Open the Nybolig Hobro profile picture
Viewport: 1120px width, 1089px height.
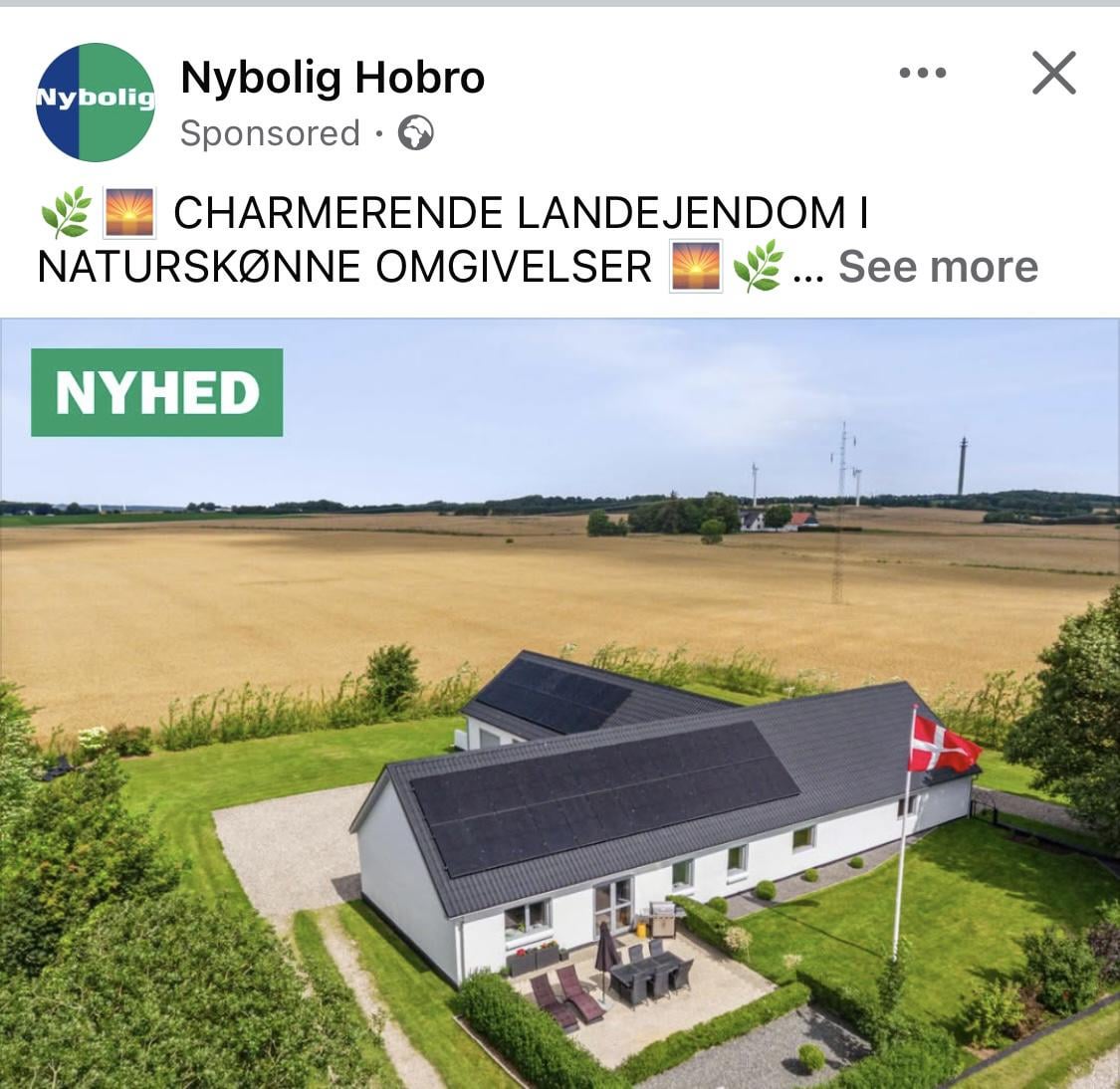96,102
